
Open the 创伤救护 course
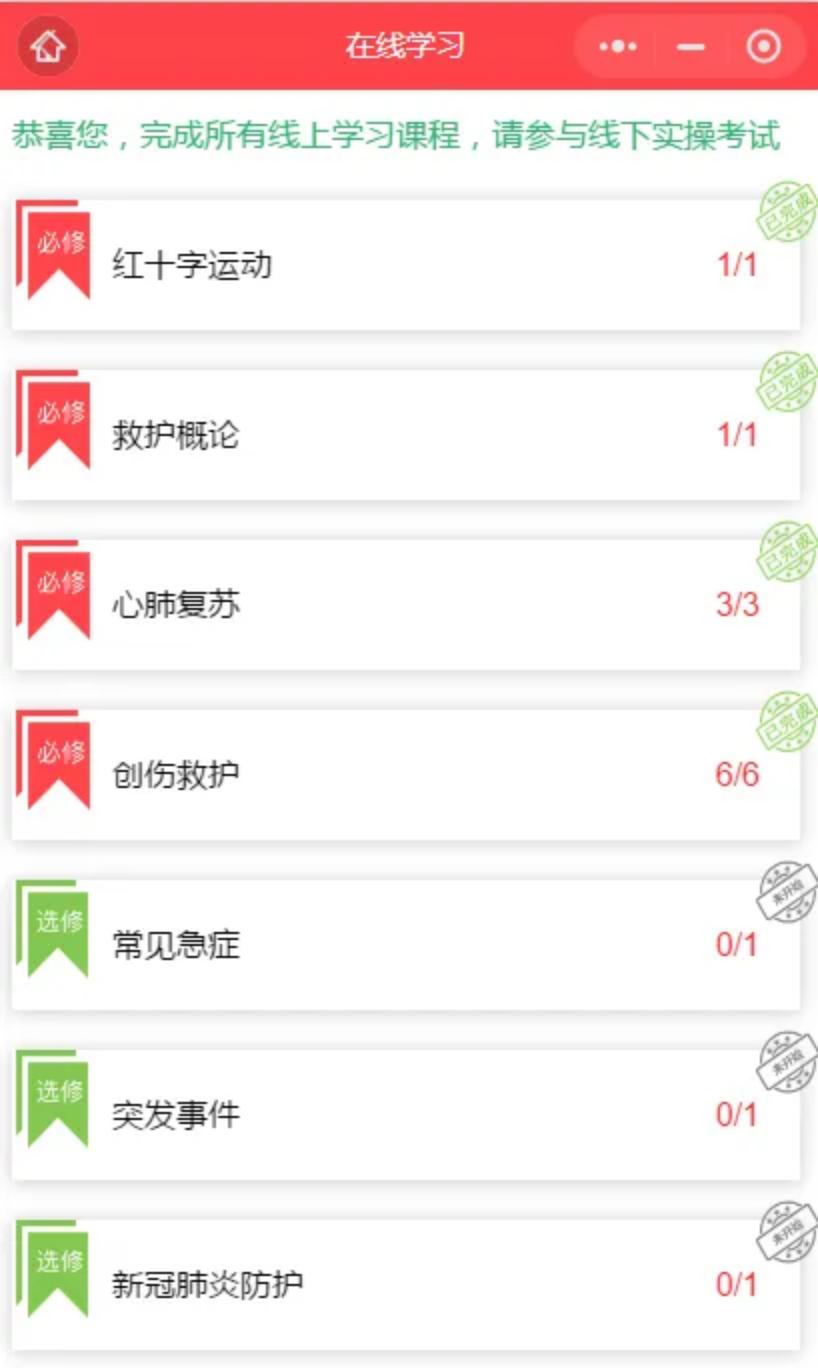(x=406, y=775)
